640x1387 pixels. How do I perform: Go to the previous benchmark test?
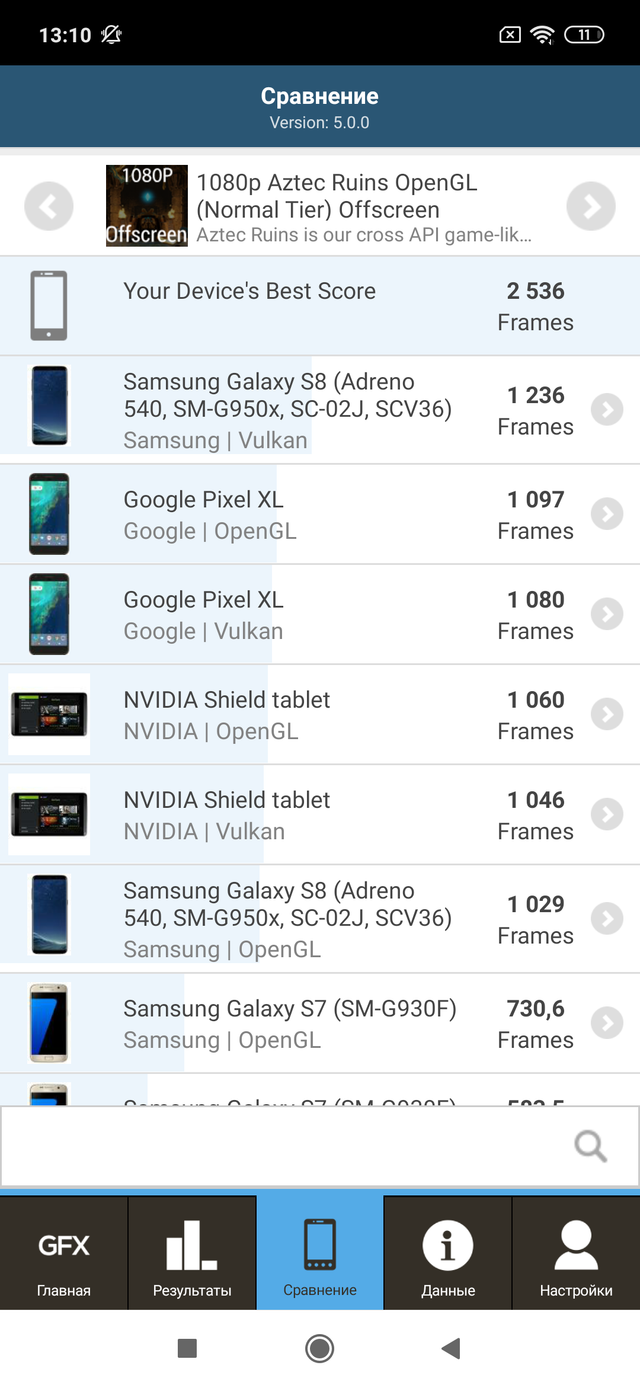(49, 207)
